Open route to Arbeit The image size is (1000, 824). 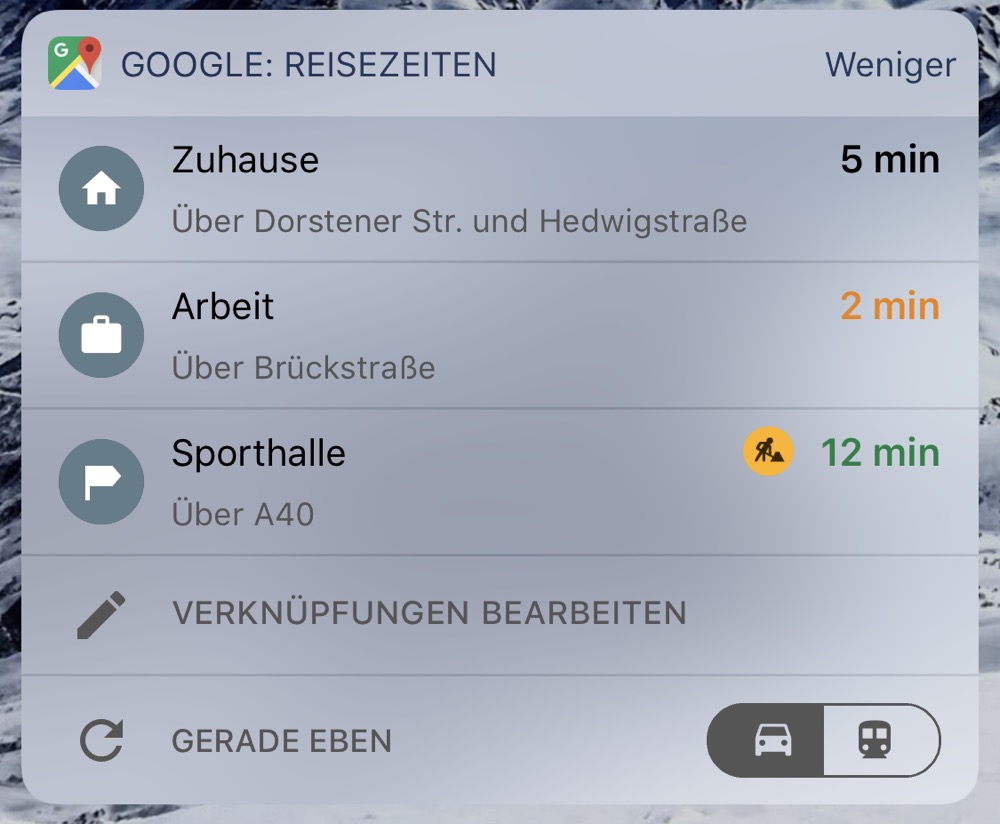pos(498,335)
